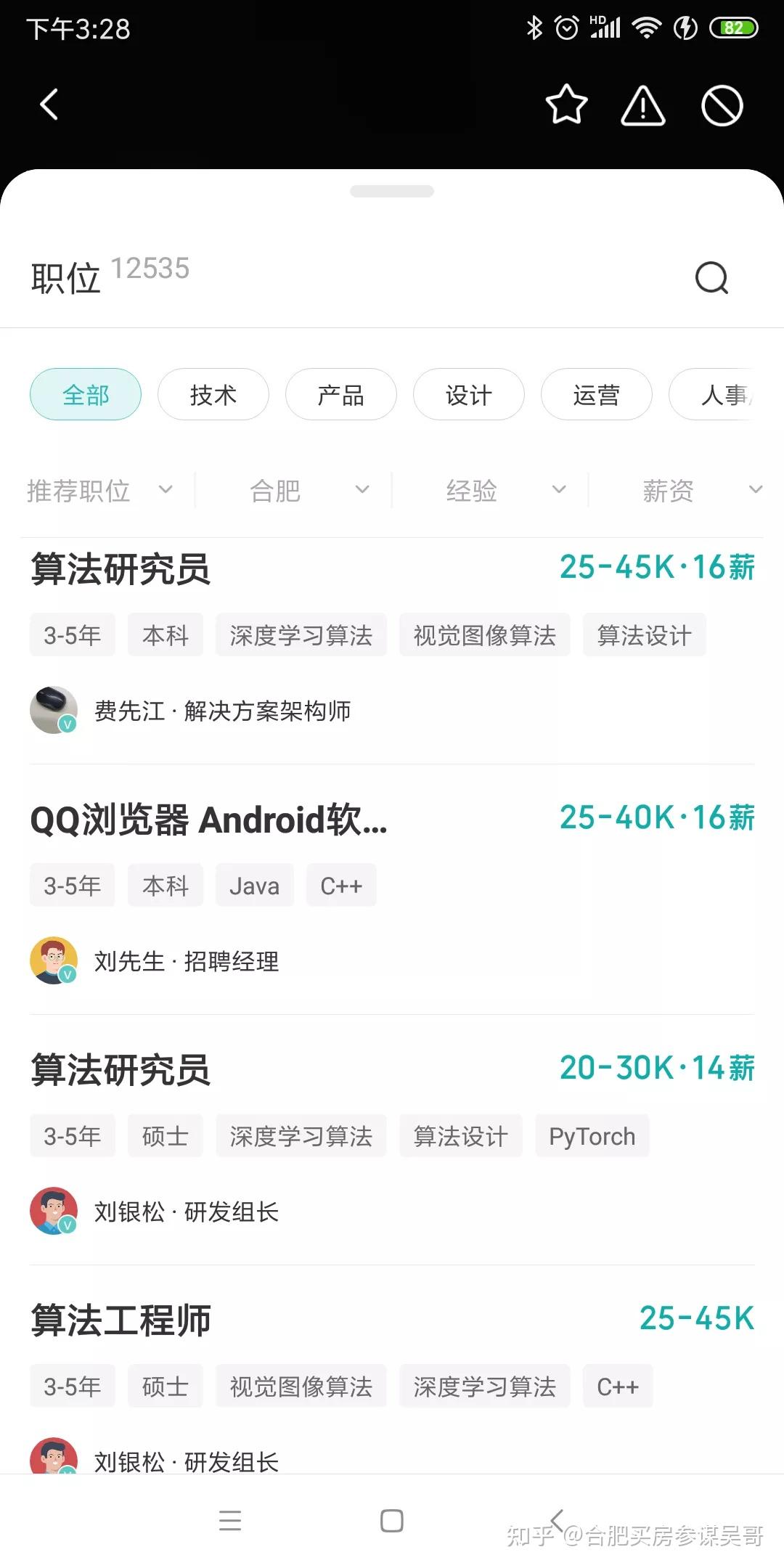Image resolution: width=784 pixels, height=1568 pixels.
Task: Open the 经验 experience filter
Action: tap(491, 491)
